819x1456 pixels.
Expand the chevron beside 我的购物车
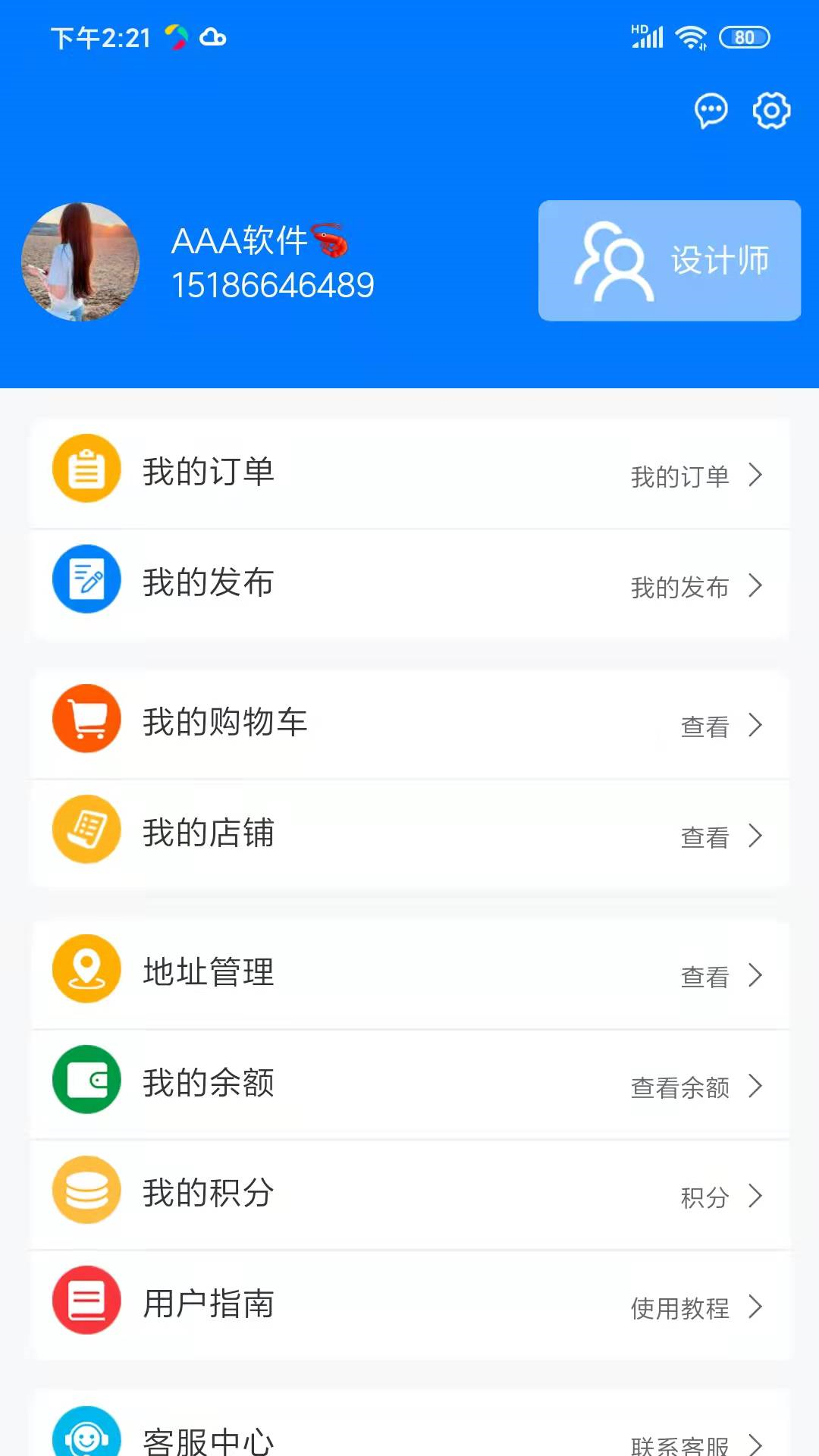(755, 726)
